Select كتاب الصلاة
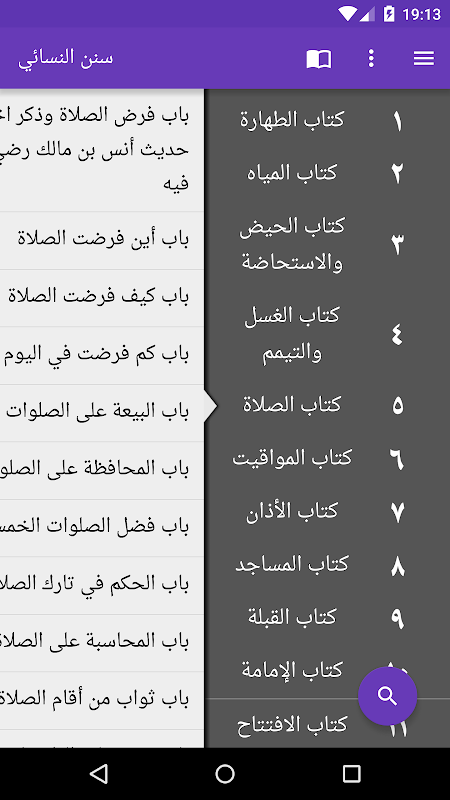 tap(327, 406)
